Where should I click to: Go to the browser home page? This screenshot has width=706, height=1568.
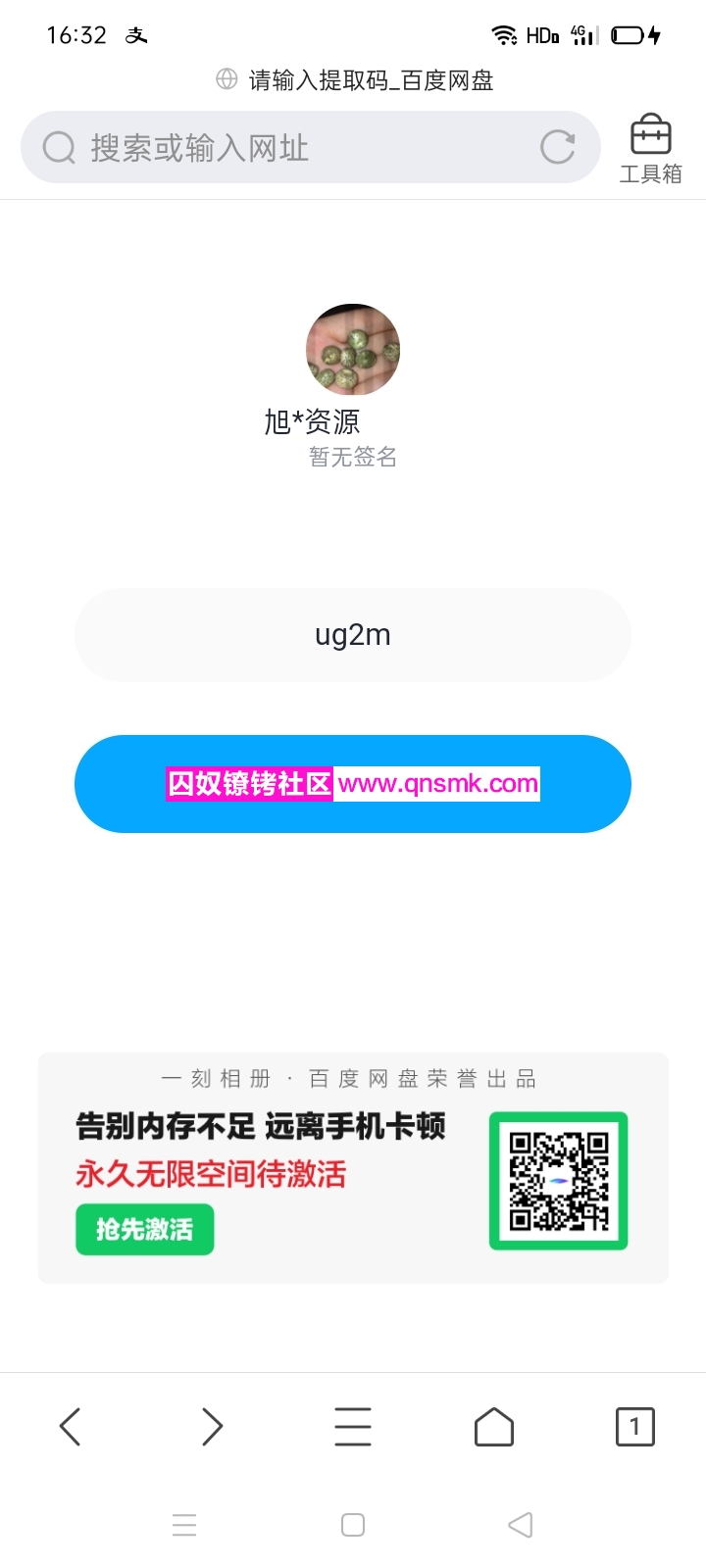(x=494, y=1427)
